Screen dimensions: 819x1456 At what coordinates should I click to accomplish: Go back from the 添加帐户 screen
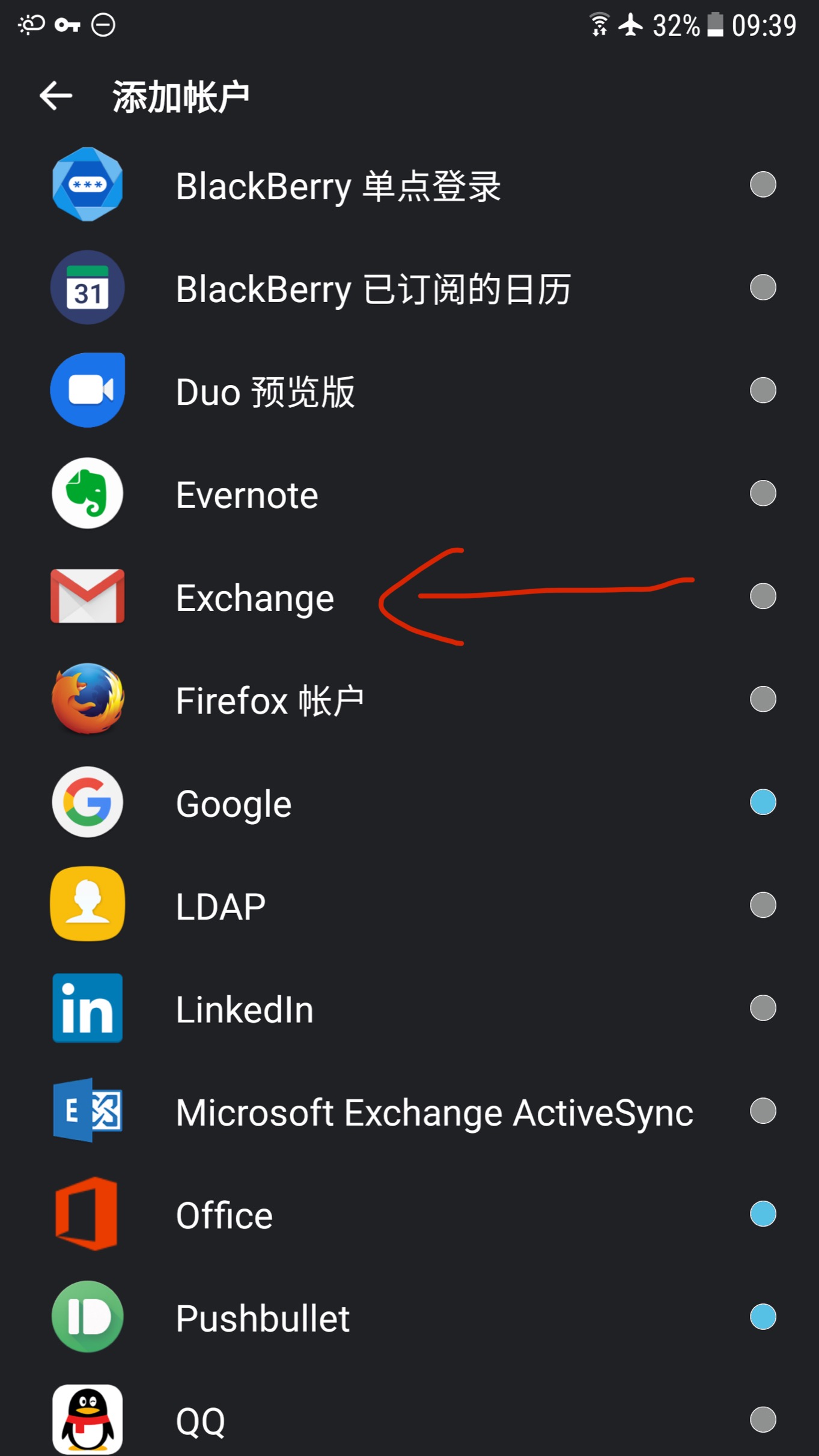(56, 96)
